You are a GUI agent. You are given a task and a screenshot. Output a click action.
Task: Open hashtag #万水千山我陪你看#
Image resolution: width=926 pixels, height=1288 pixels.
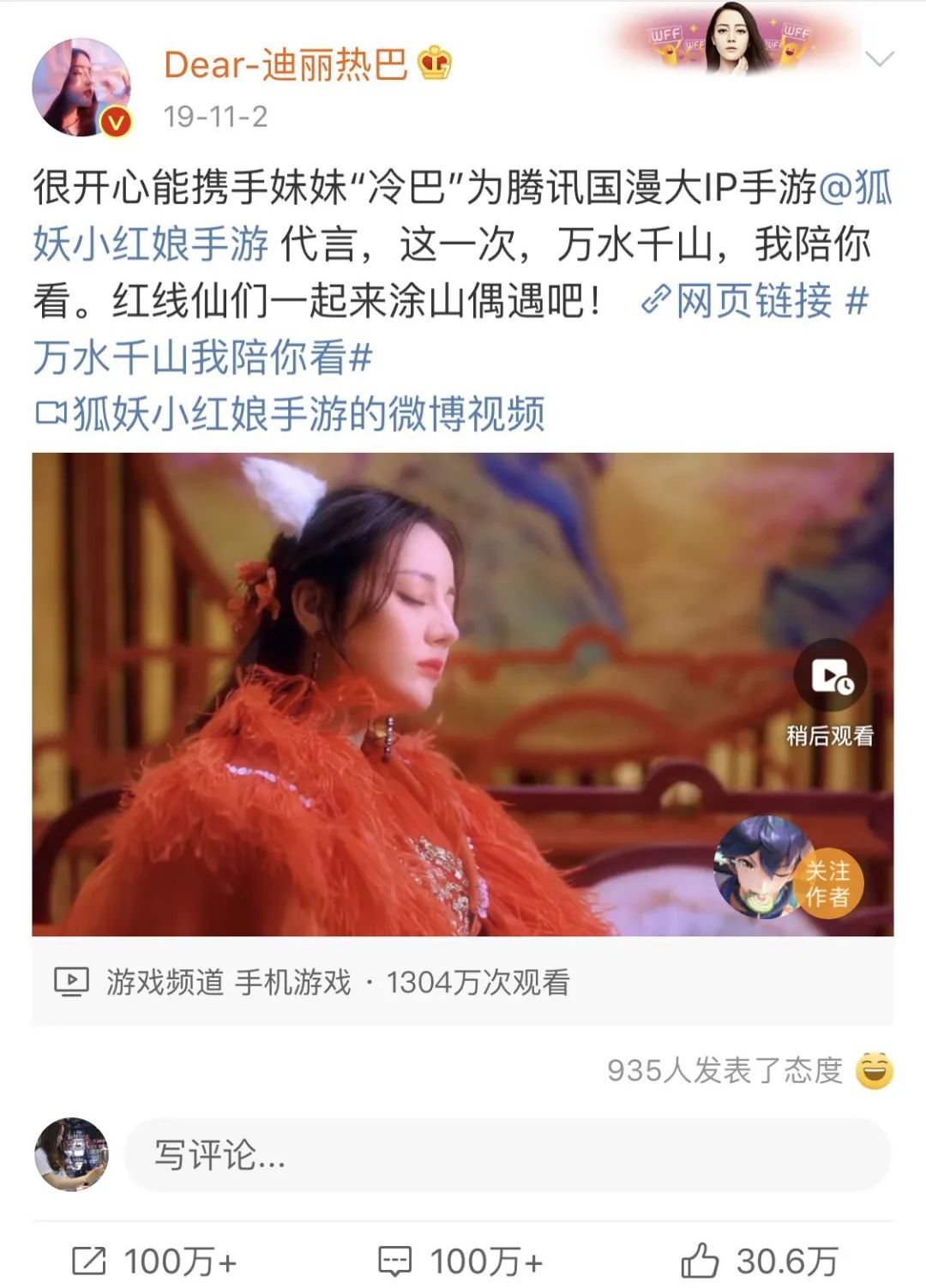(202, 358)
